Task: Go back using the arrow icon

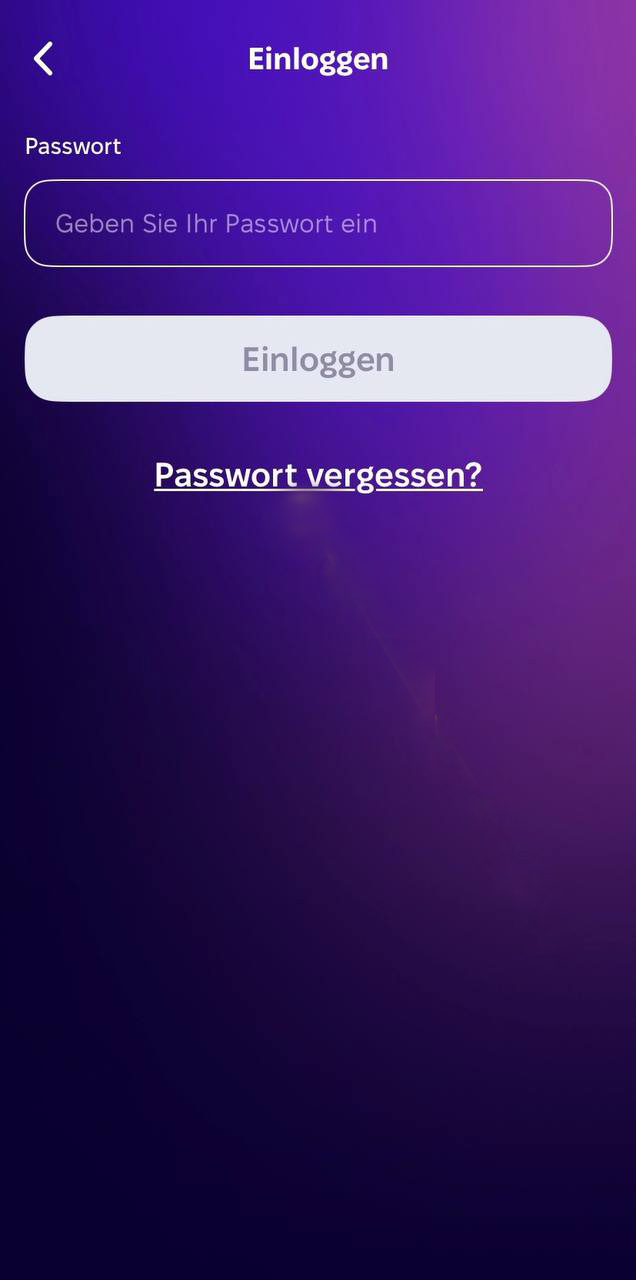Action: click(x=43, y=59)
